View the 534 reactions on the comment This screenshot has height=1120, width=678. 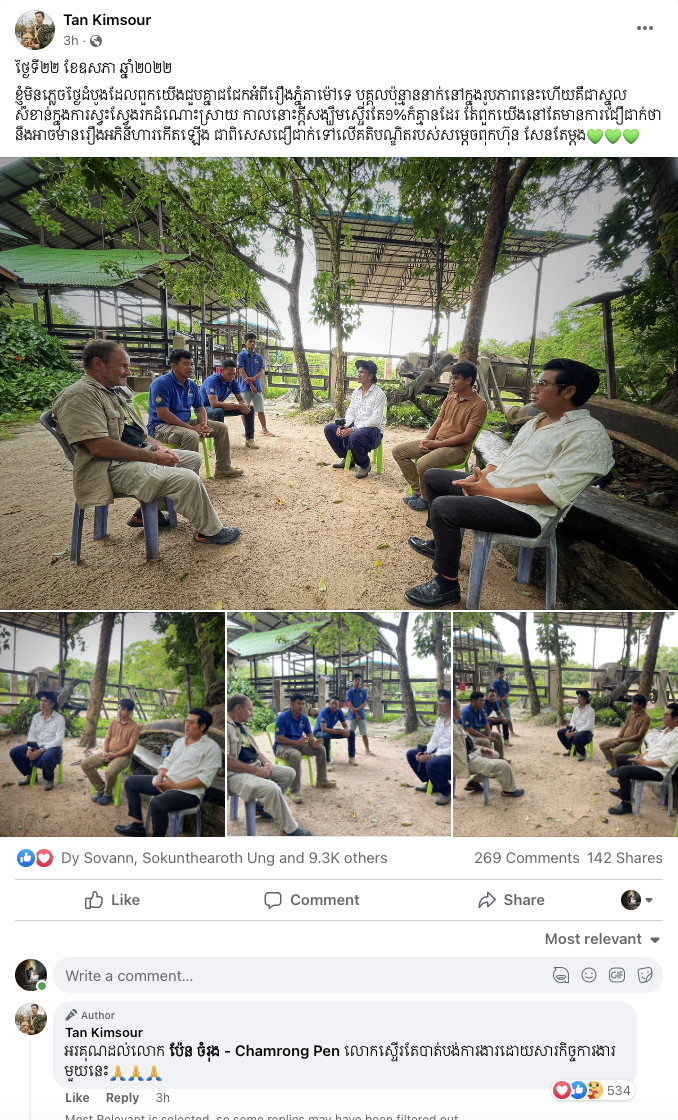594,1090
